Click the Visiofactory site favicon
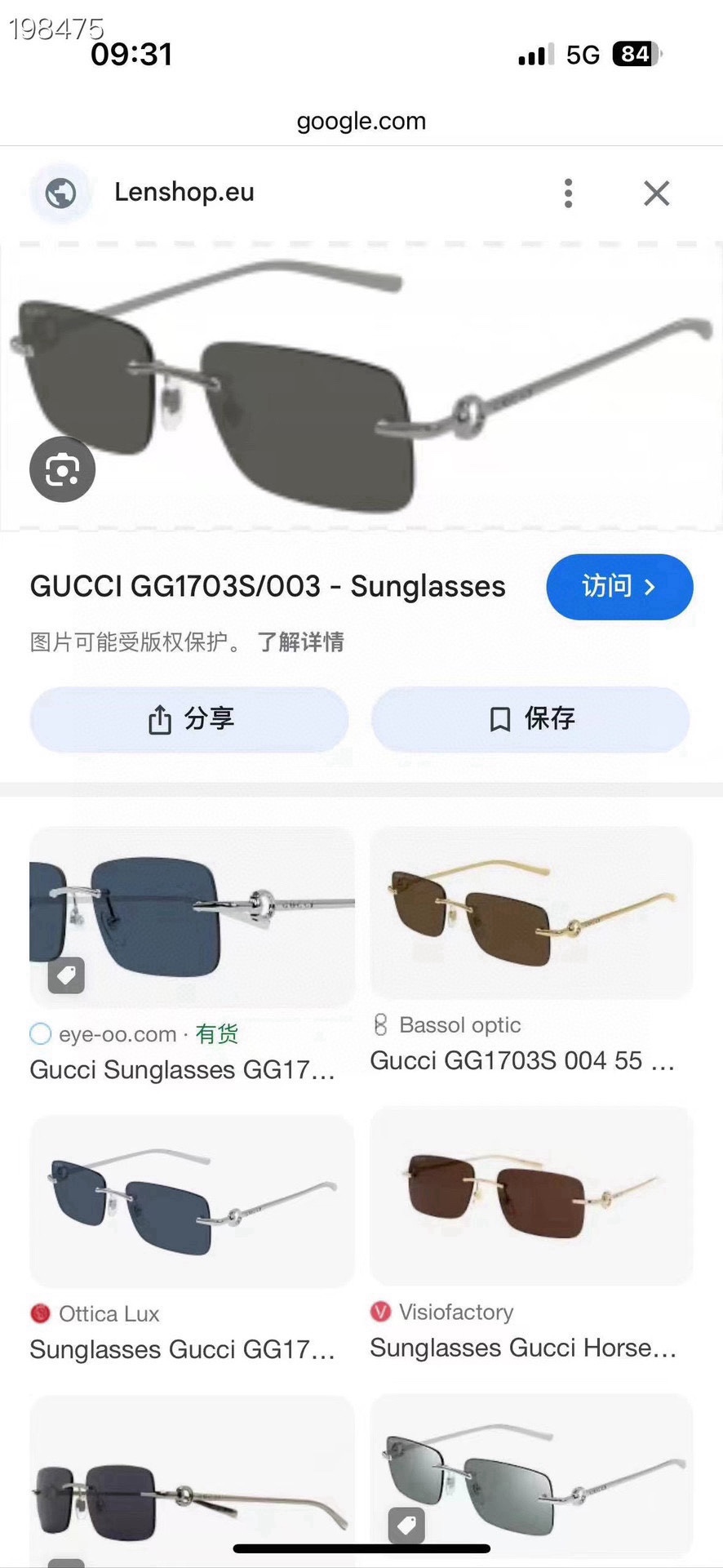The width and height of the screenshot is (723, 1568). (380, 1312)
